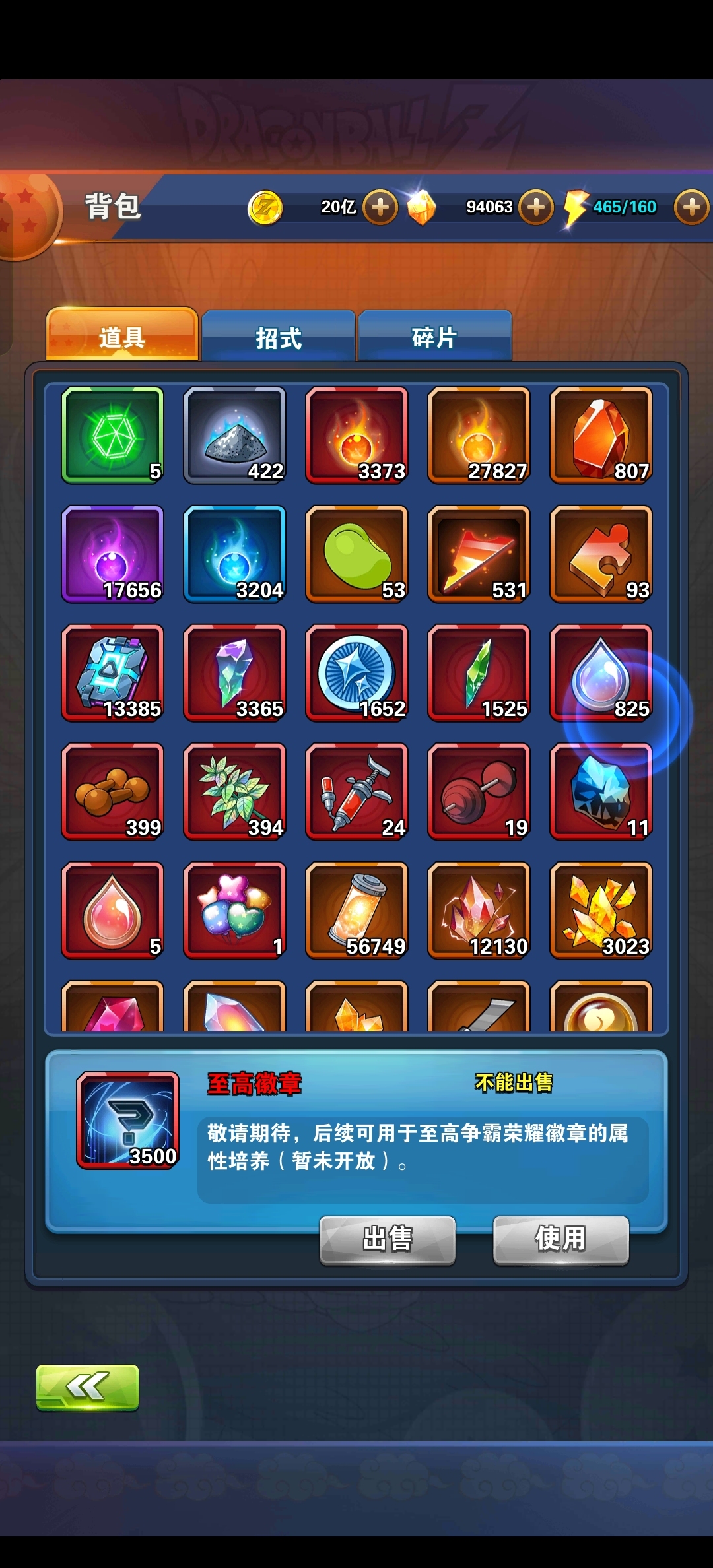The width and height of the screenshot is (713, 1568).
Task: Select the dumbbell item with 399
Action: tap(112, 792)
